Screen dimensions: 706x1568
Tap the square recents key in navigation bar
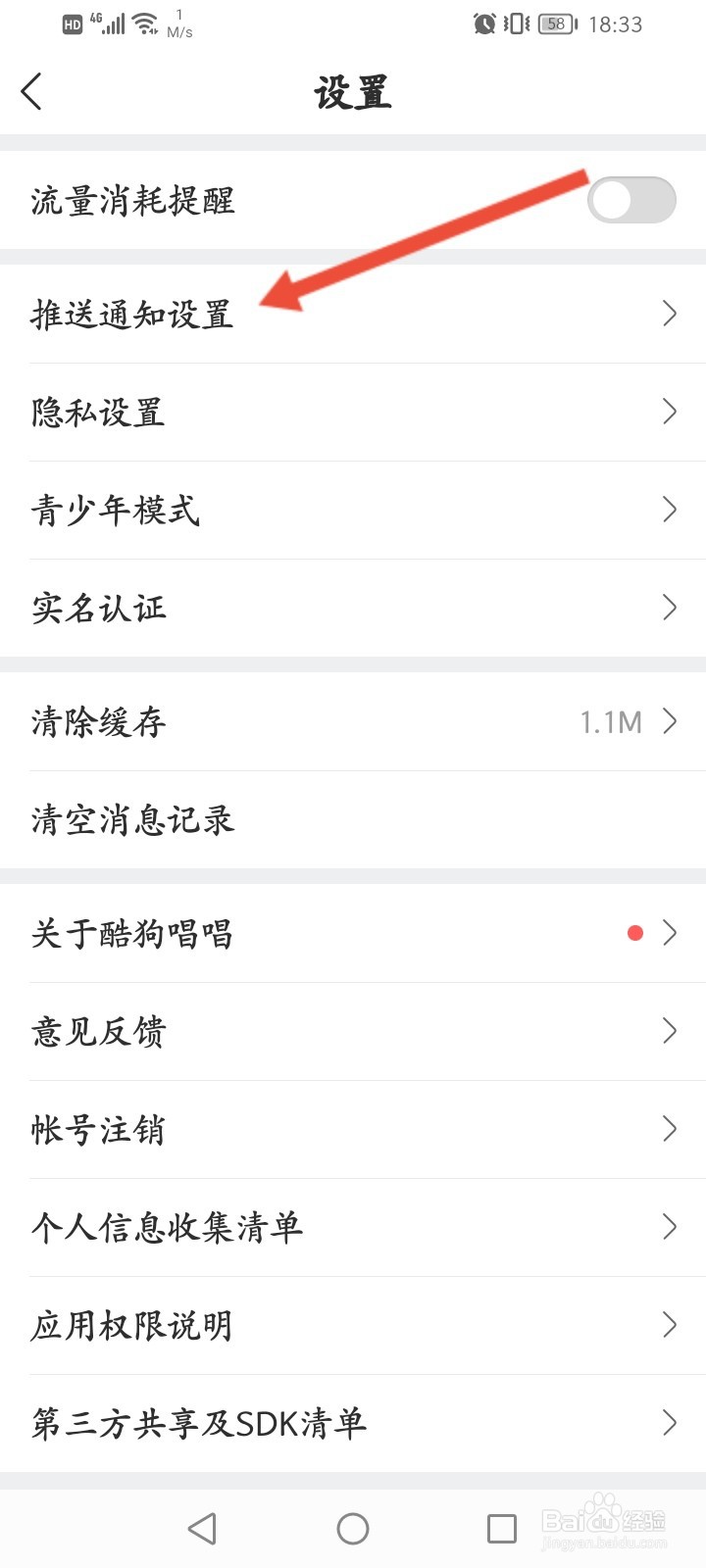[502, 1527]
